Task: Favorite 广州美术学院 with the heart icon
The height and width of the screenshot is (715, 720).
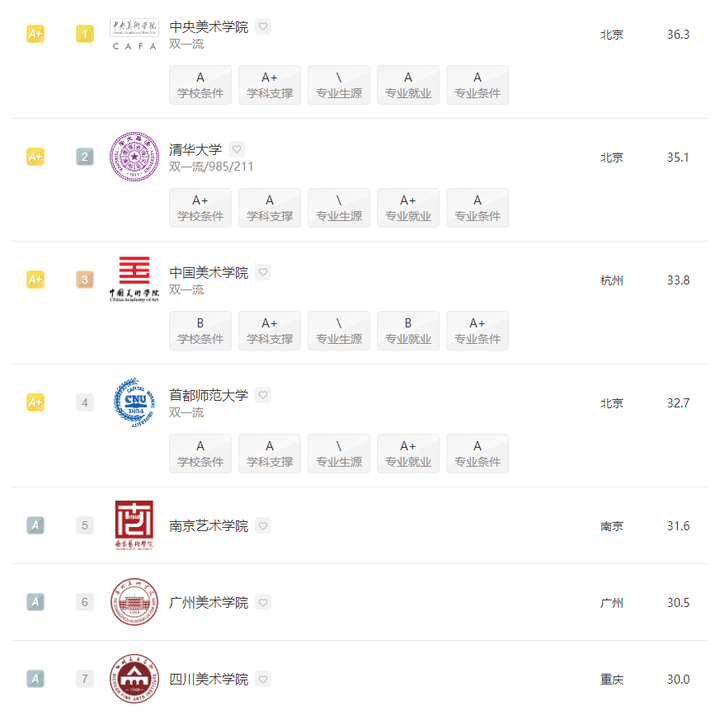Action: point(263,602)
